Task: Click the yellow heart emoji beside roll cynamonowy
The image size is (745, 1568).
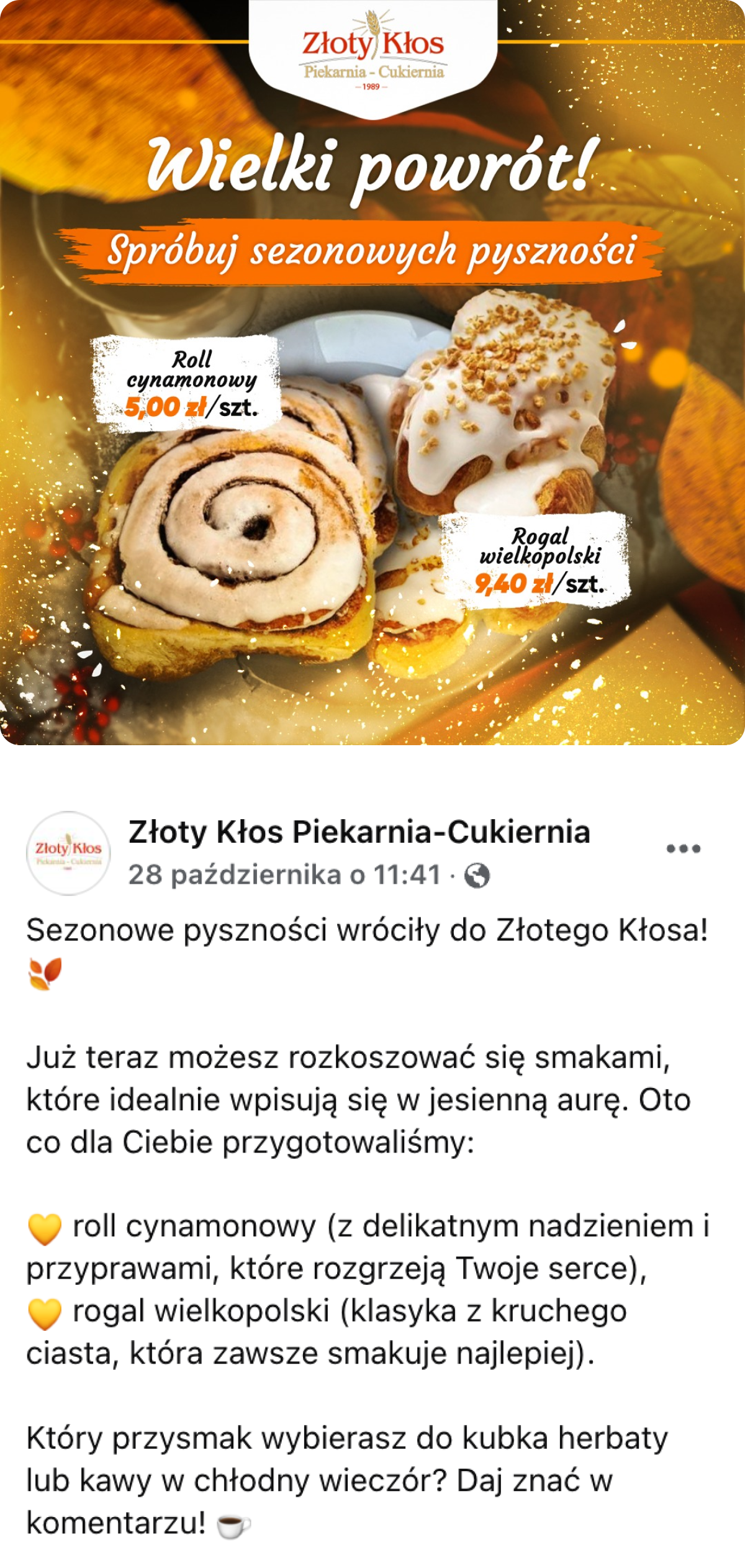Action: pyautogui.click(x=44, y=1228)
